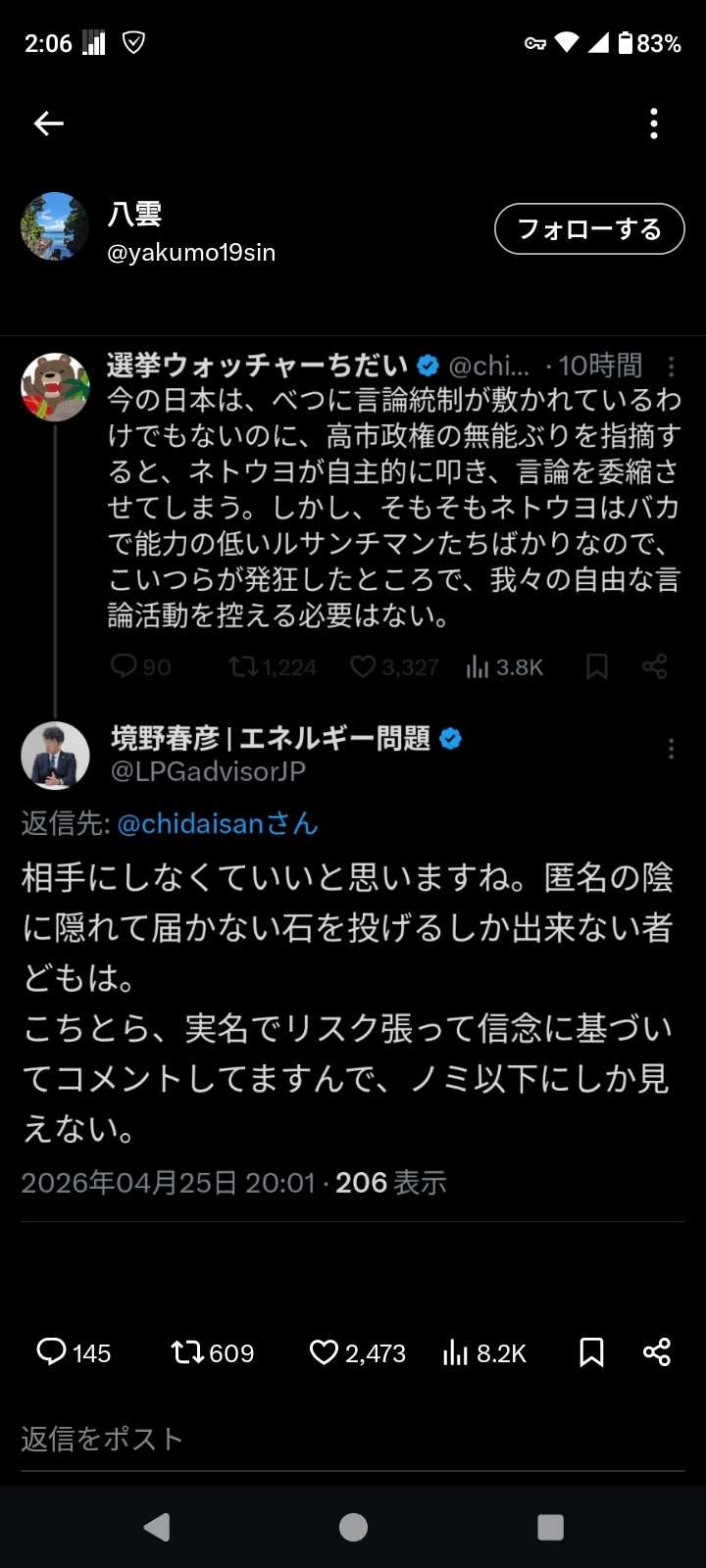Image resolution: width=706 pixels, height=1568 pixels.
Task: Open 選挙ウォッチャーちだい's bear avatar
Action: click(x=55, y=386)
